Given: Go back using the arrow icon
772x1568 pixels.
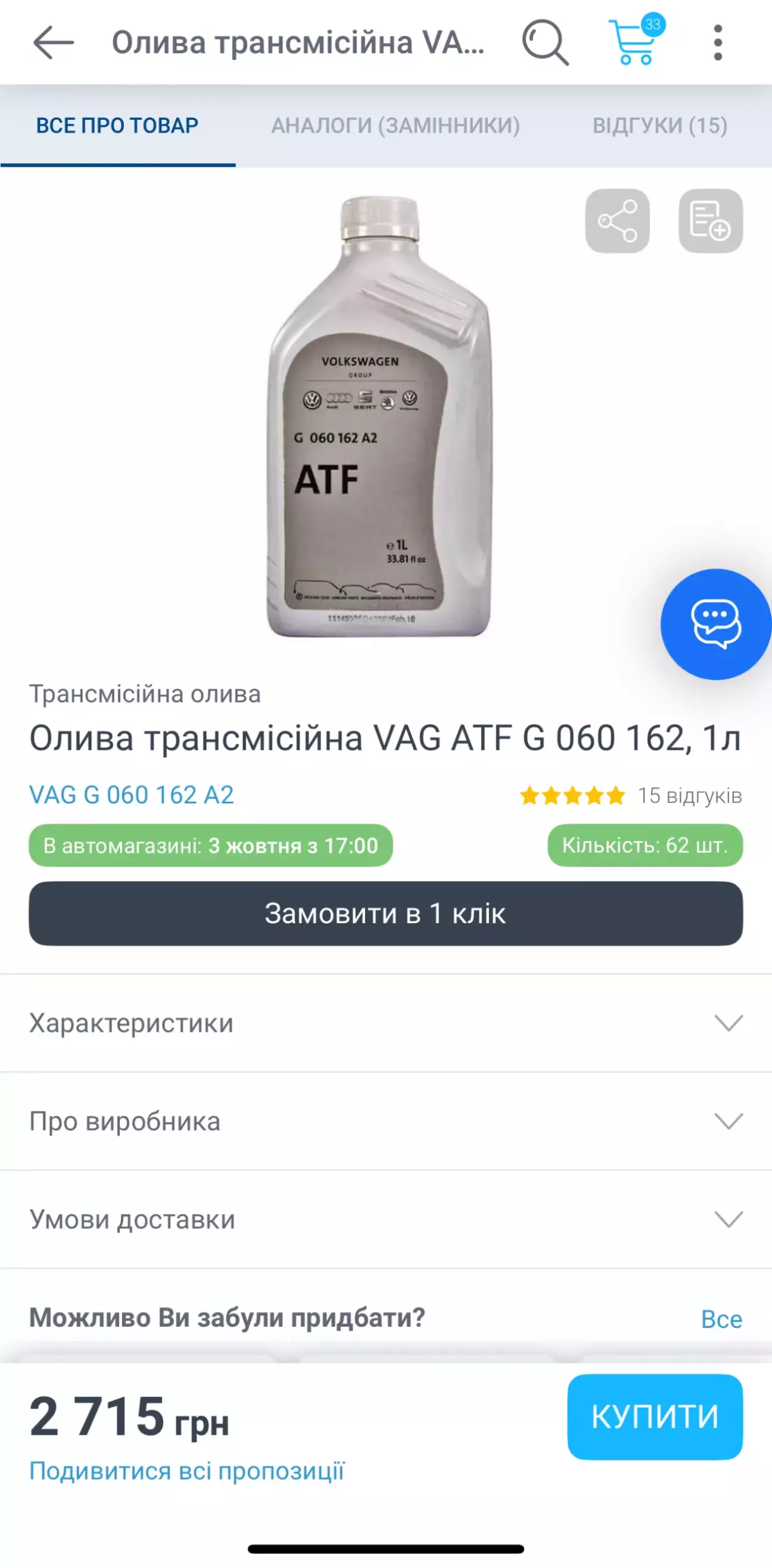Looking at the screenshot, I should coord(54,42).
